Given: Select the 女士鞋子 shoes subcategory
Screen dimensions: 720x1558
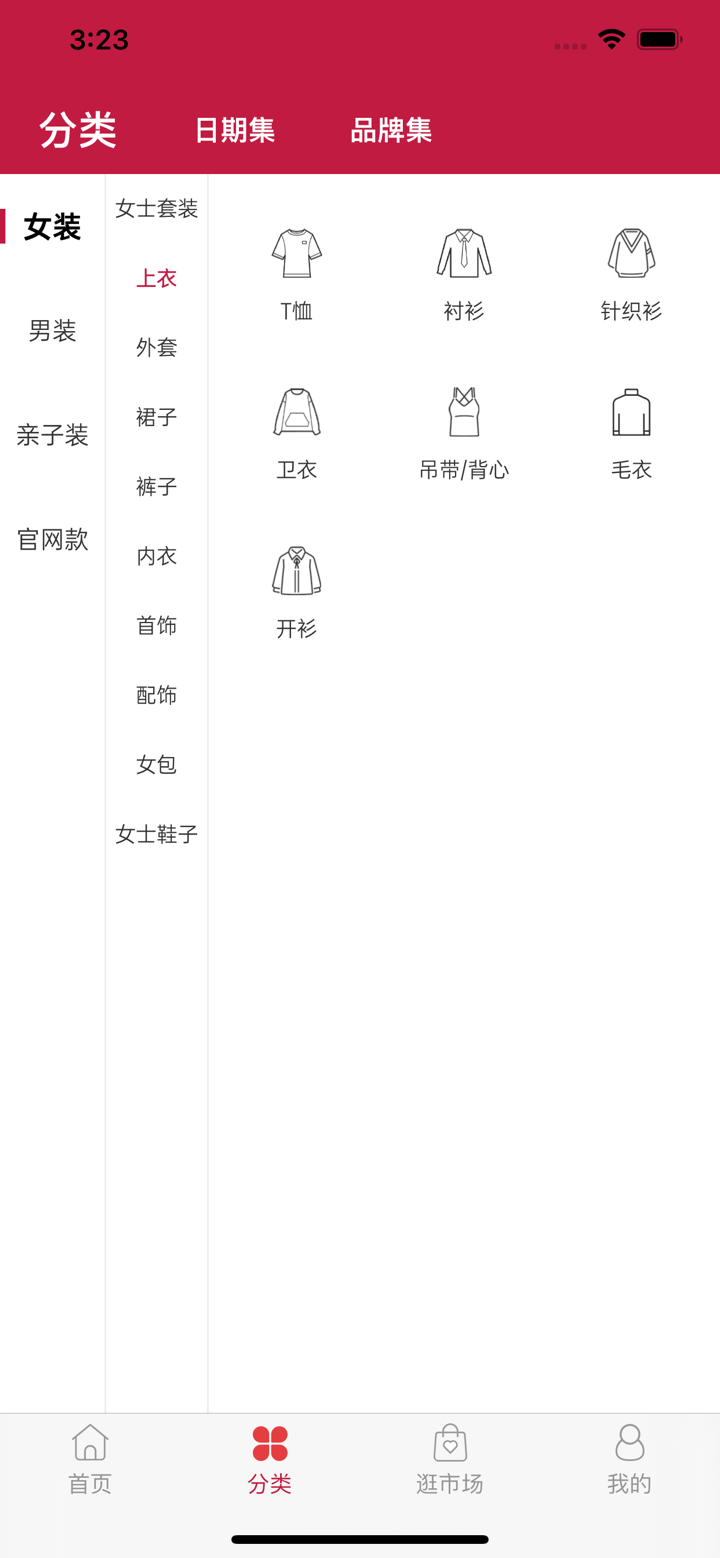Looking at the screenshot, I should (156, 834).
